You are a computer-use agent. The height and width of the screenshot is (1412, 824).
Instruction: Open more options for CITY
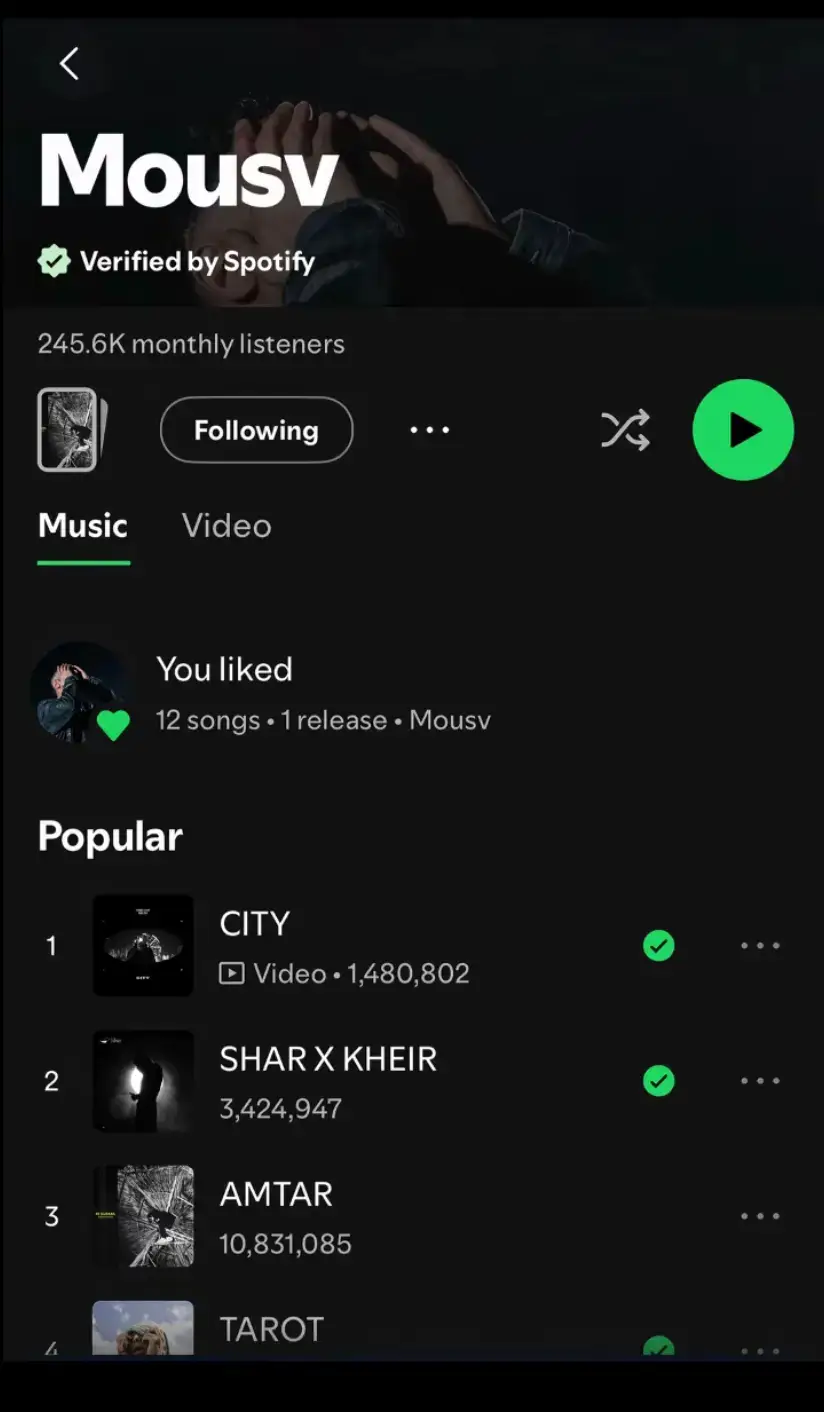pyautogui.click(x=760, y=945)
